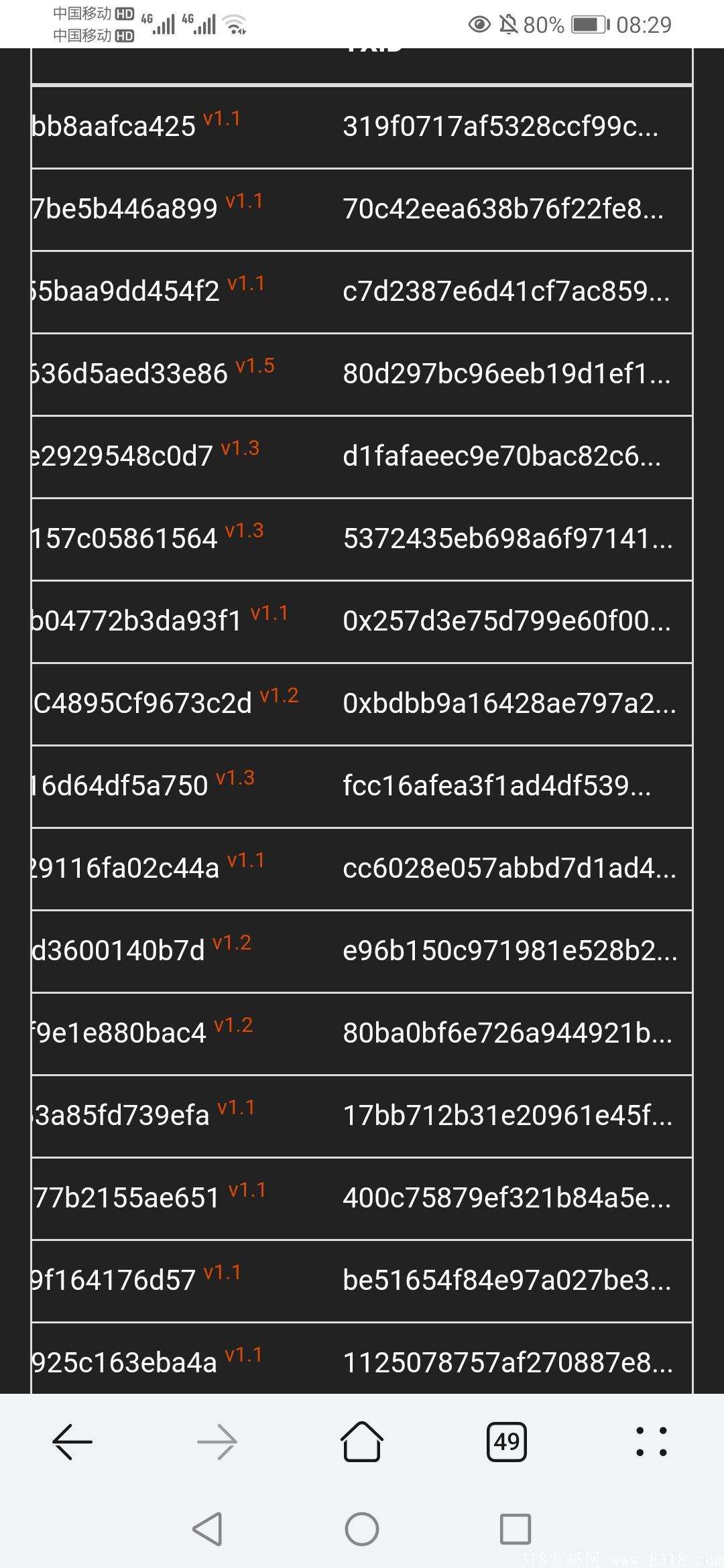Go back to the previous web page
Image resolution: width=724 pixels, height=1568 pixels.
[72, 1441]
